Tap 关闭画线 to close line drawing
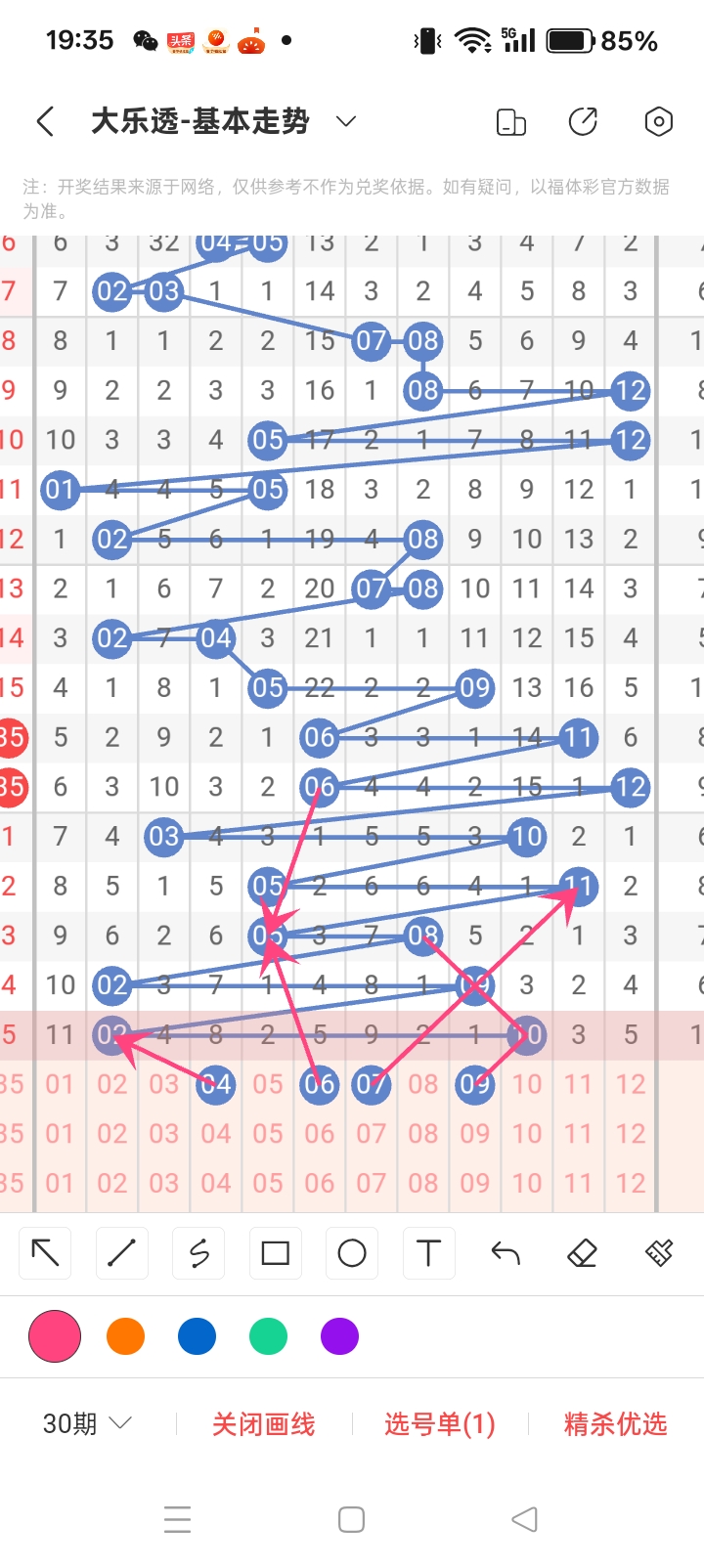This screenshot has height=1568, width=704. pos(264,1424)
